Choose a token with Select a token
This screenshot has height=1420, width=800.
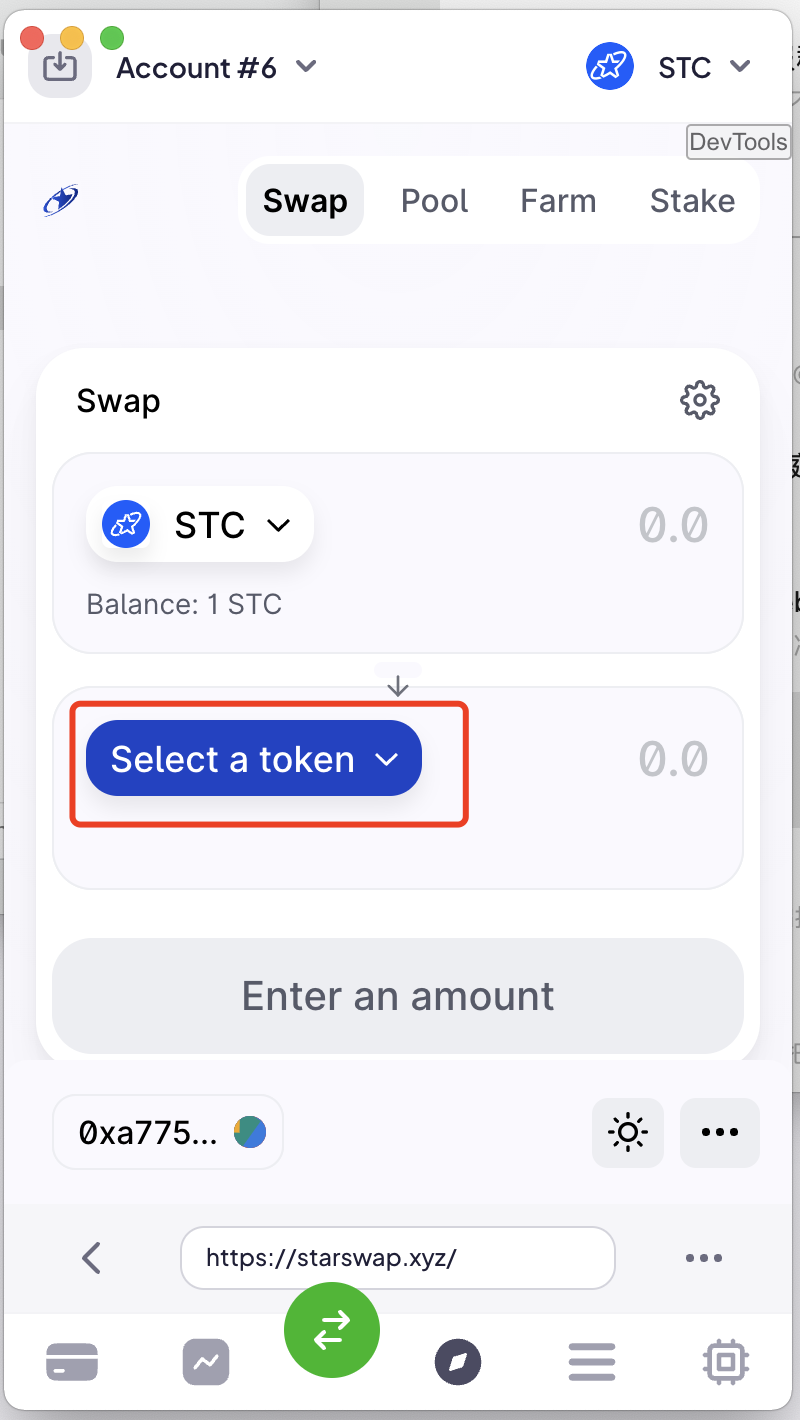(254, 759)
